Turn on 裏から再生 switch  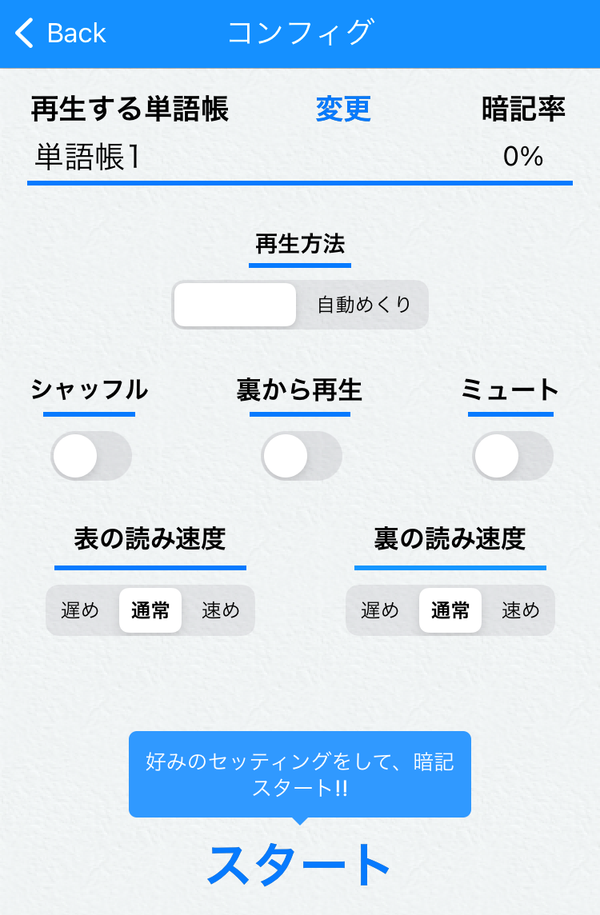tap(301, 456)
